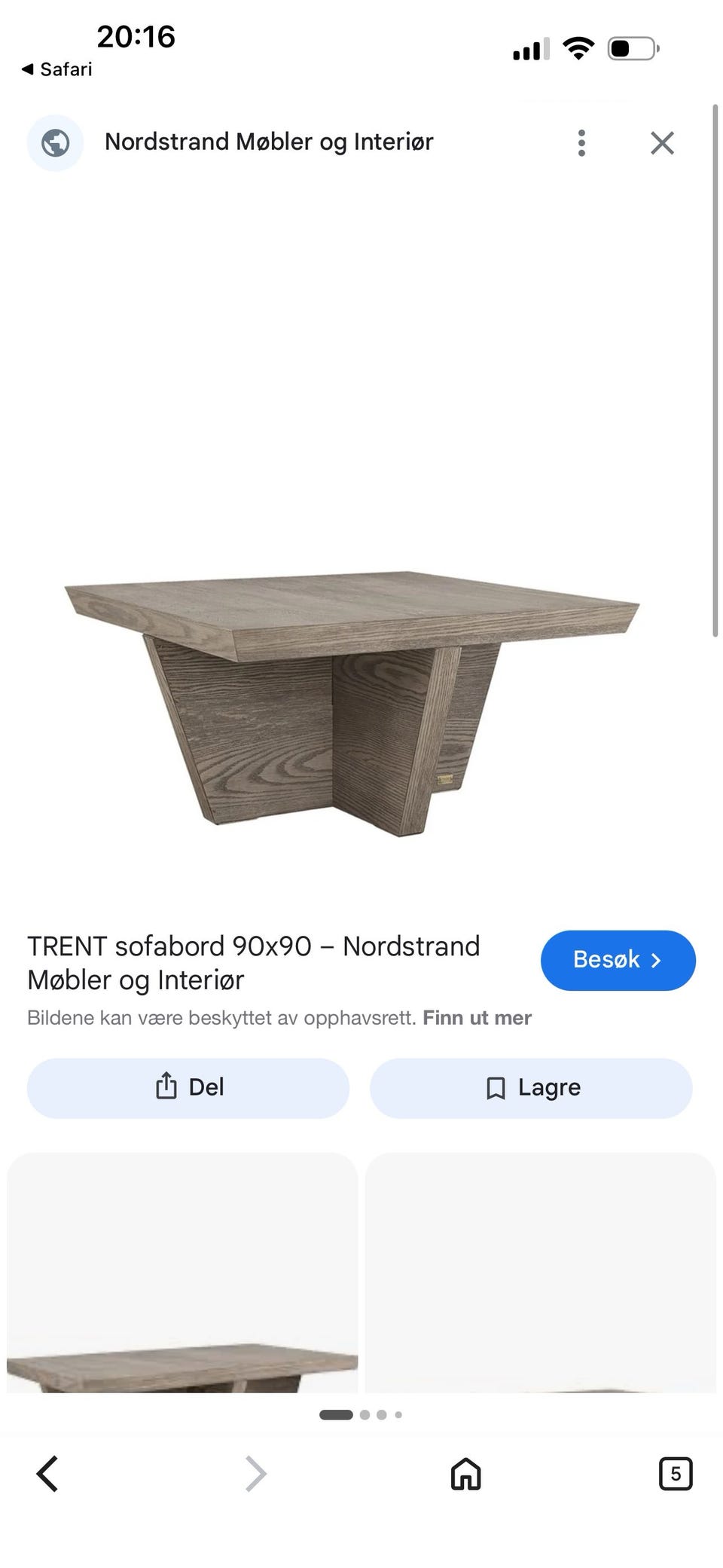Viewport: 723px width, 1568px height.
Task: Open the main TRENT sofabord image
Action: pyautogui.click(x=352, y=702)
